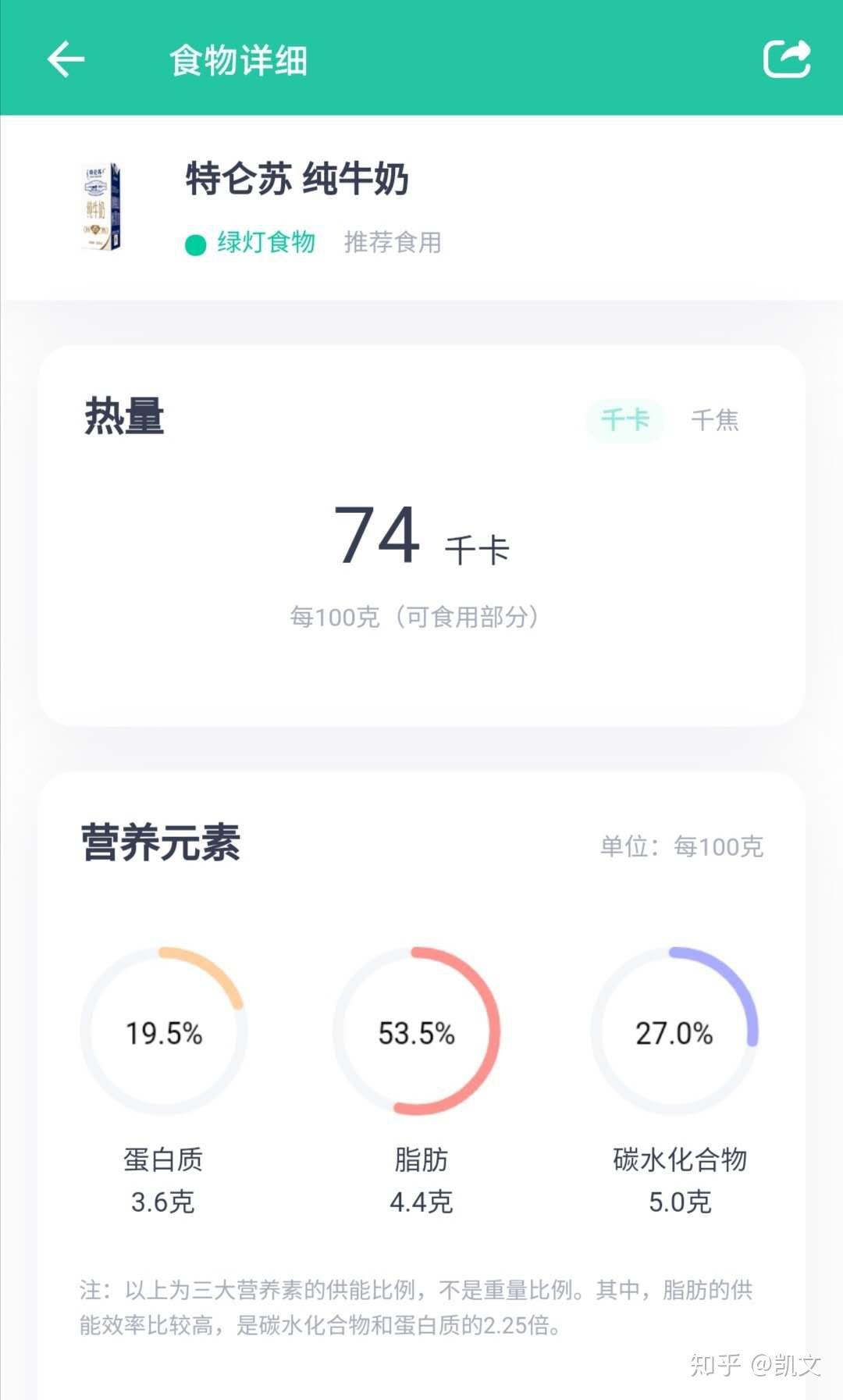Image resolution: width=843 pixels, height=1400 pixels.
Task: Switch calorie unit to 千焦
Action: [714, 421]
